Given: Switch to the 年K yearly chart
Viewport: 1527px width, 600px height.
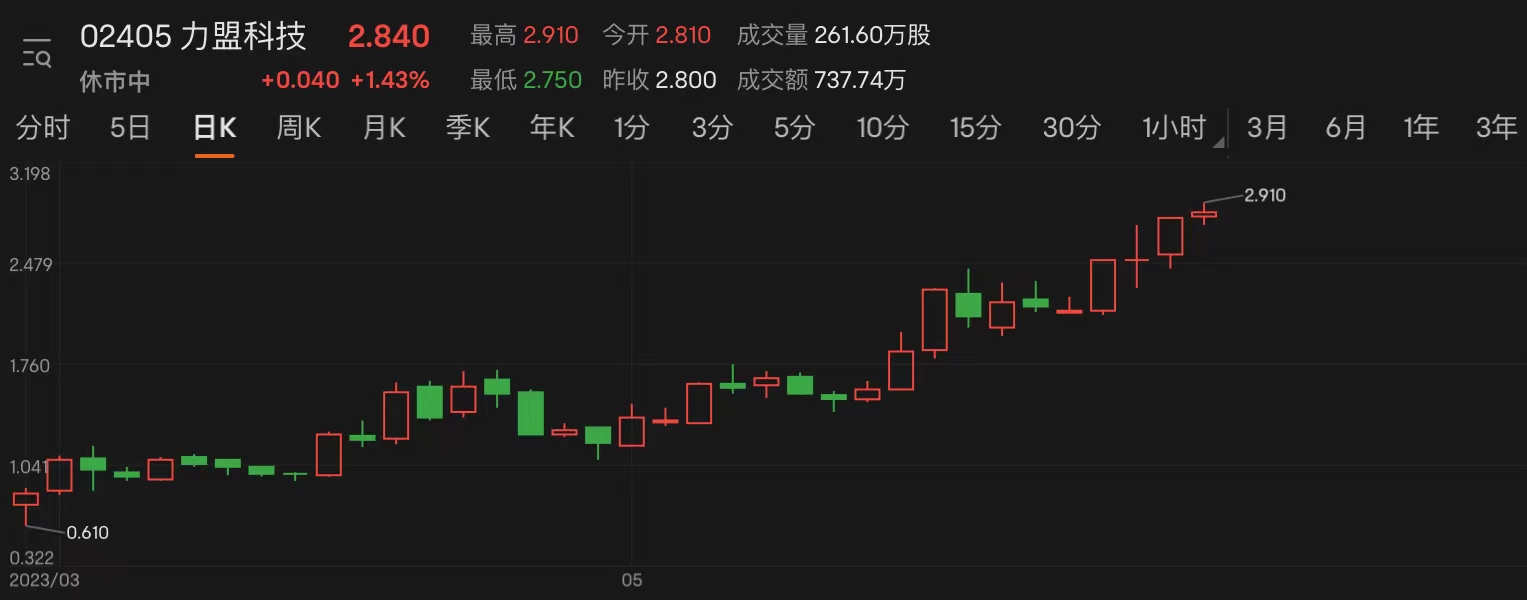Looking at the screenshot, I should [552, 128].
